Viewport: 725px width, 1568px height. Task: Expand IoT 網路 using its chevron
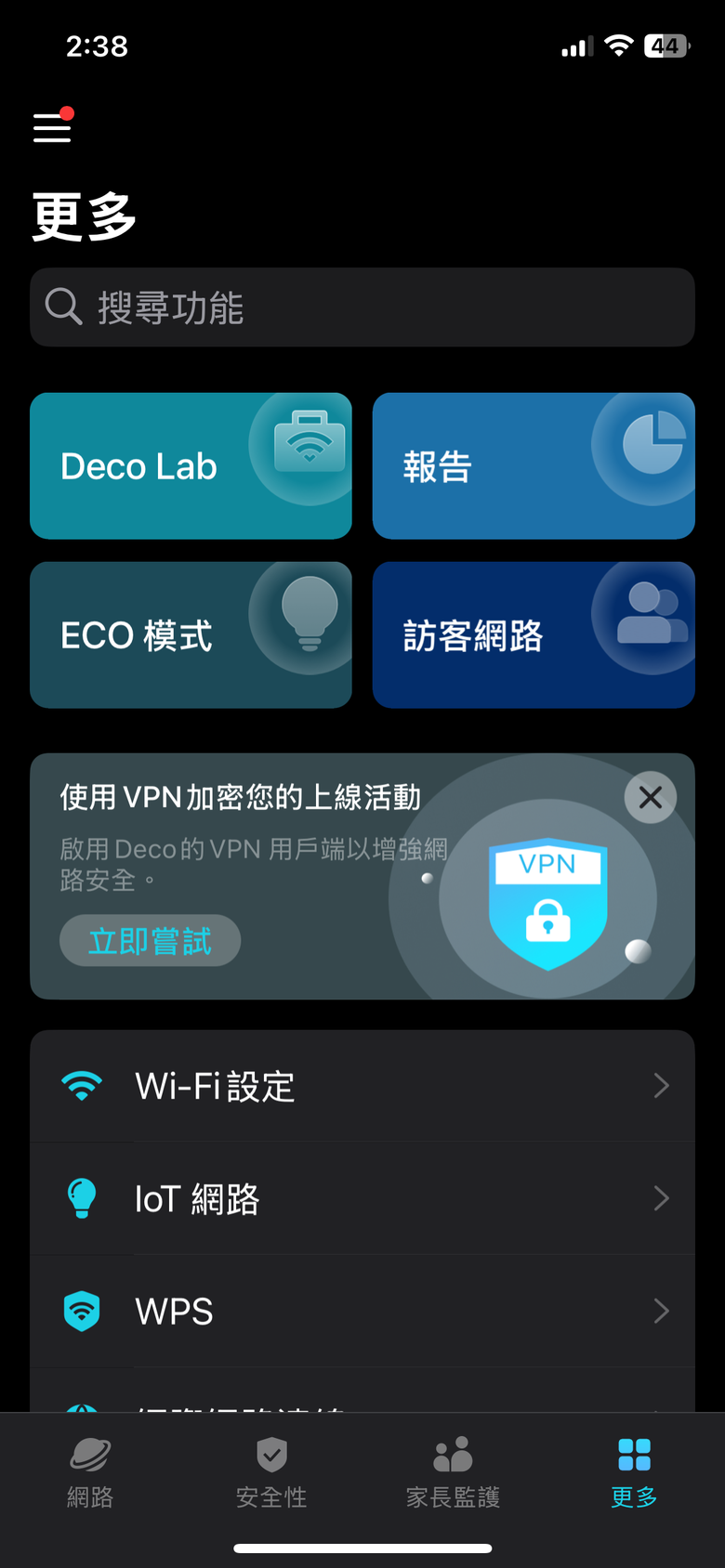pos(661,1198)
